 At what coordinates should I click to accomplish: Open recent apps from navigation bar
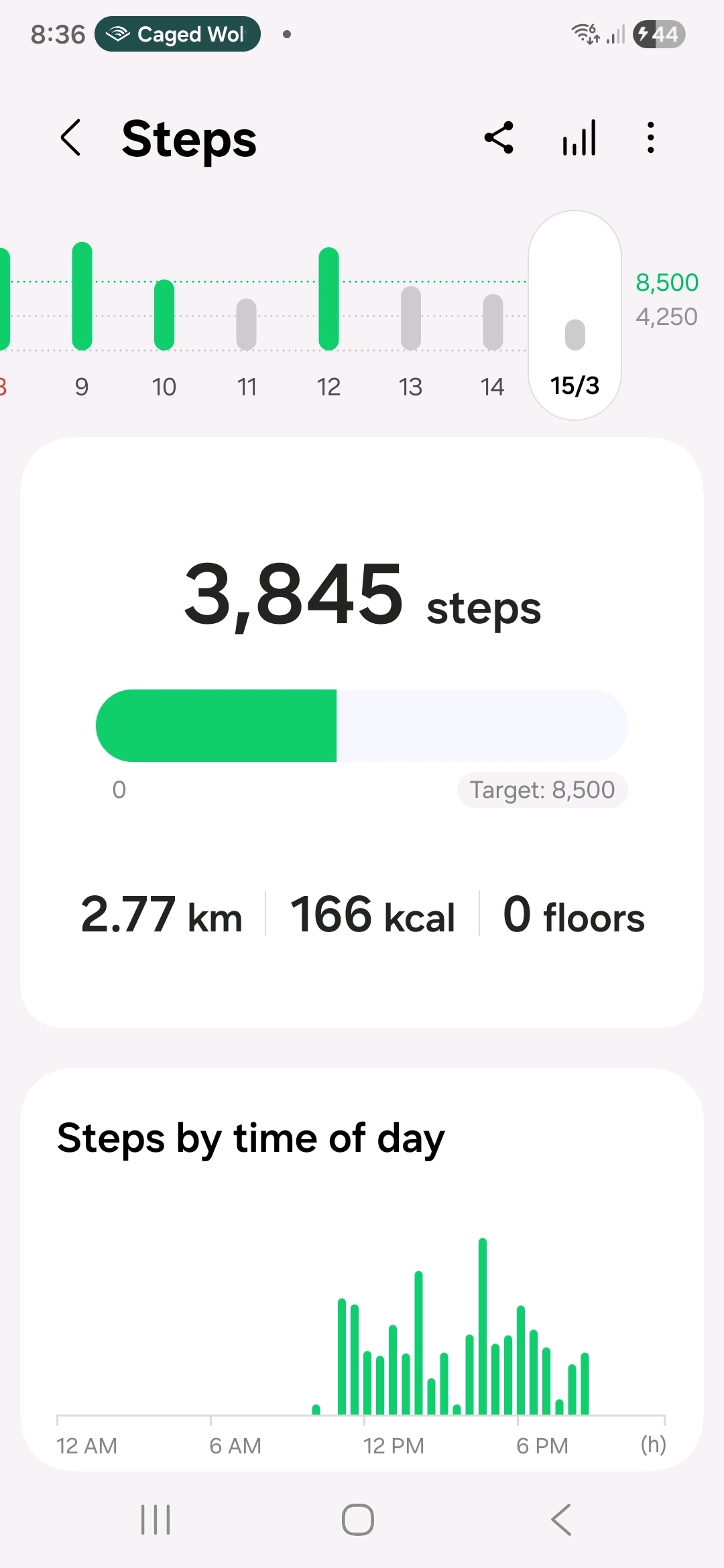click(x=156, y=1519)
